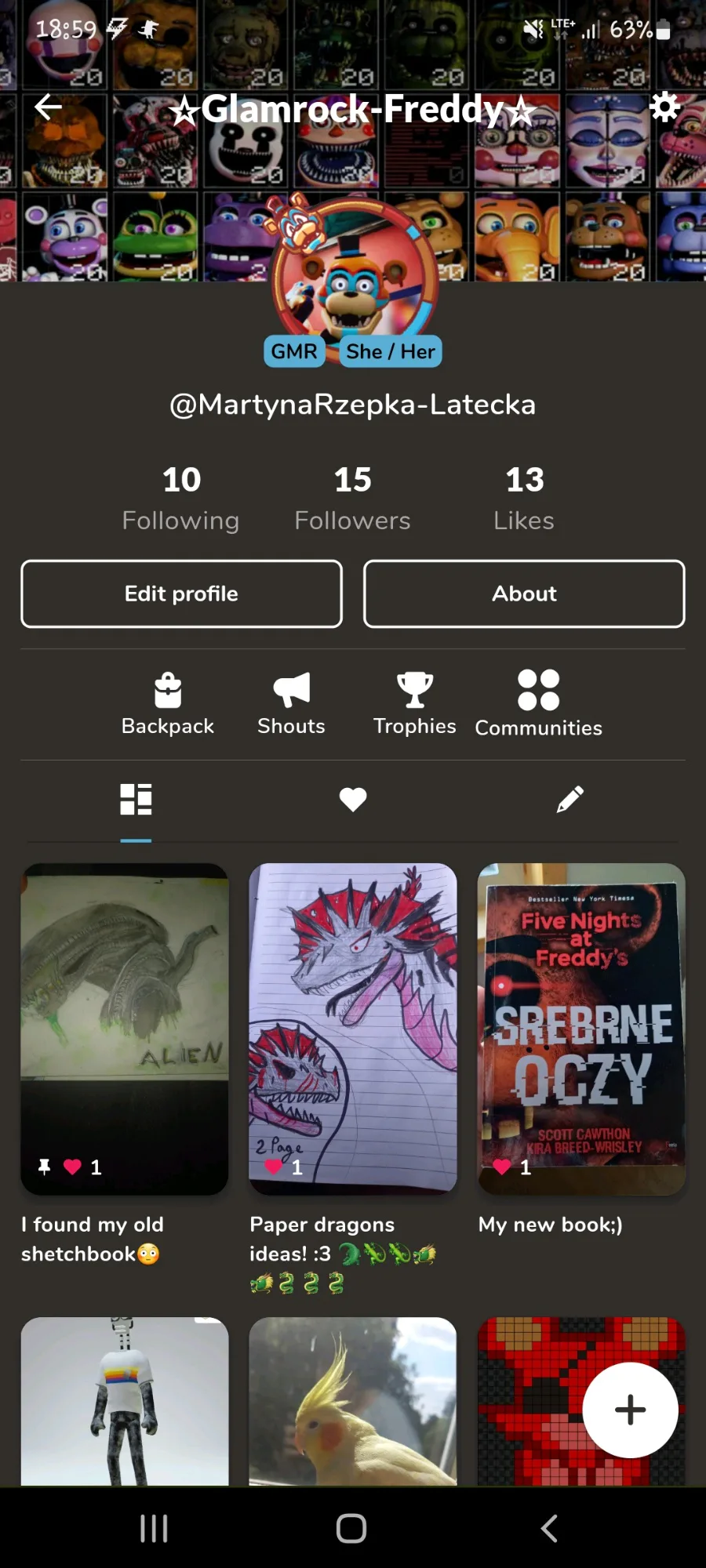The image size is (706, 1568).
Task: Create a new post with the plus button
Action: (630, 1410)
